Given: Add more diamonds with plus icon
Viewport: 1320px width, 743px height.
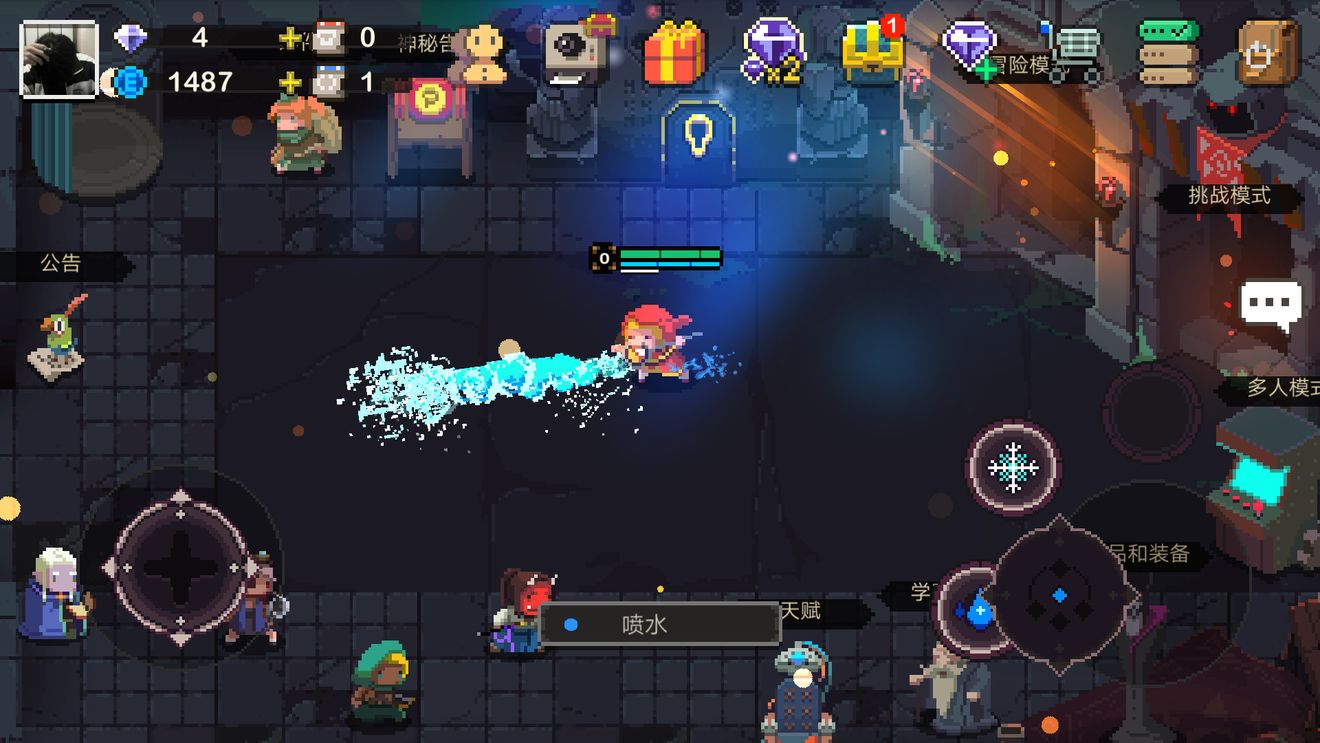Looking at the screenshot, I should [290, 39].
